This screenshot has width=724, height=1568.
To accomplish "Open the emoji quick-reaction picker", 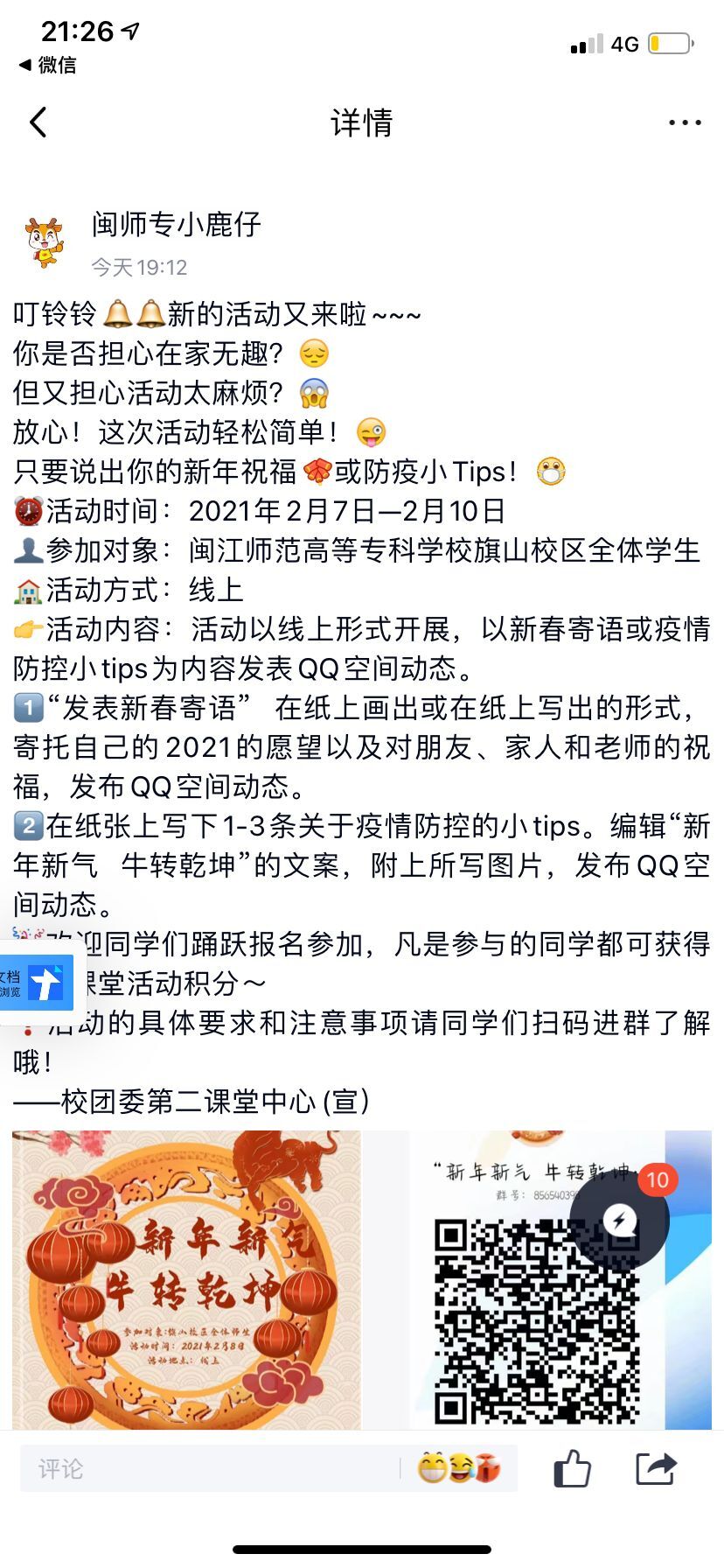I will 459,1468.
